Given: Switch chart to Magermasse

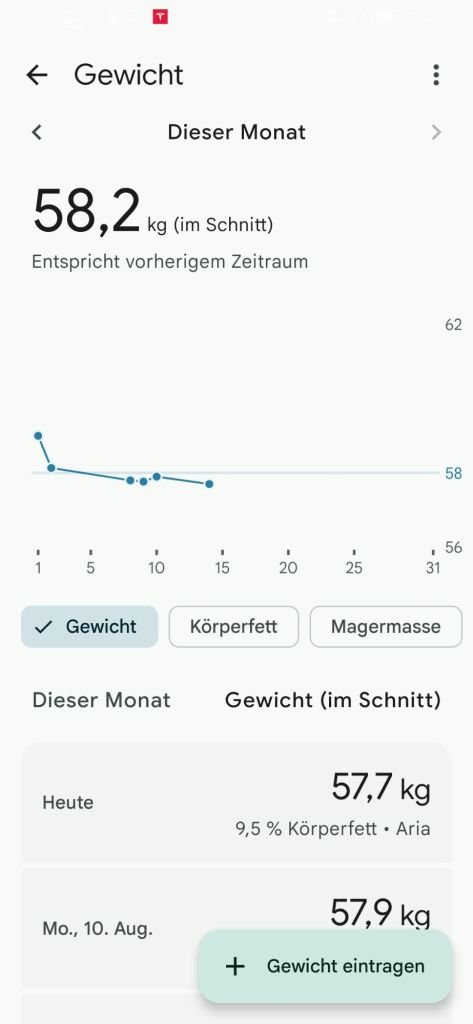Looking at the screenshot, I should pyautogui.click(x=385, y=627).
